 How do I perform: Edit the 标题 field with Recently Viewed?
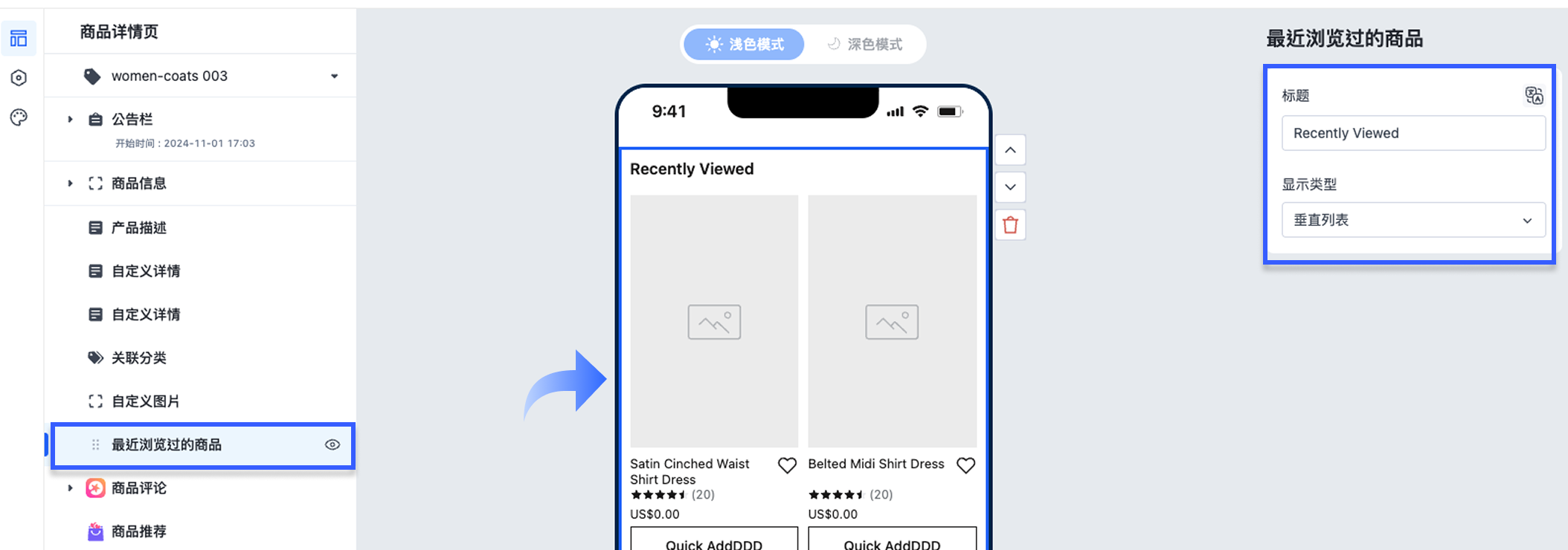(x=1413, y=133)
